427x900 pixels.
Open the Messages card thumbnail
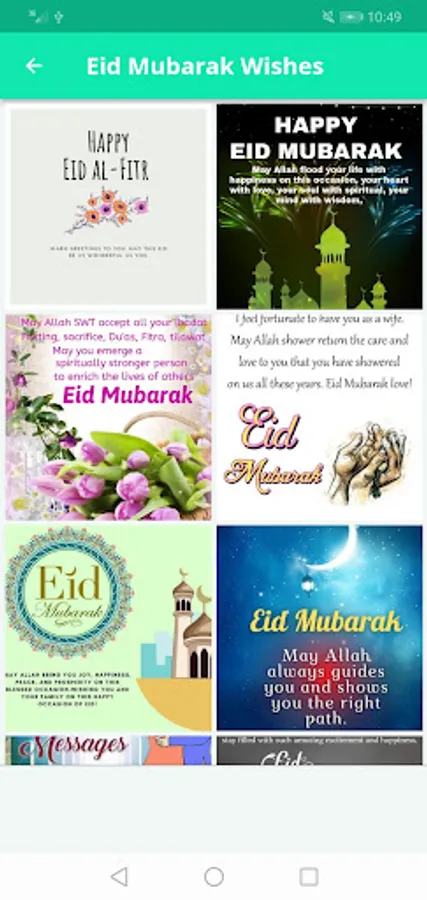pyautogui.click(x=108, y=751)
